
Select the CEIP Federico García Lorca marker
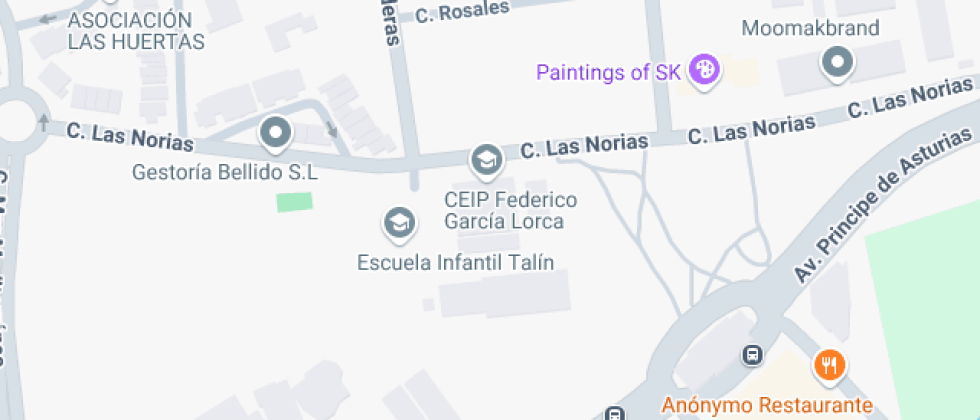[486, 159]
